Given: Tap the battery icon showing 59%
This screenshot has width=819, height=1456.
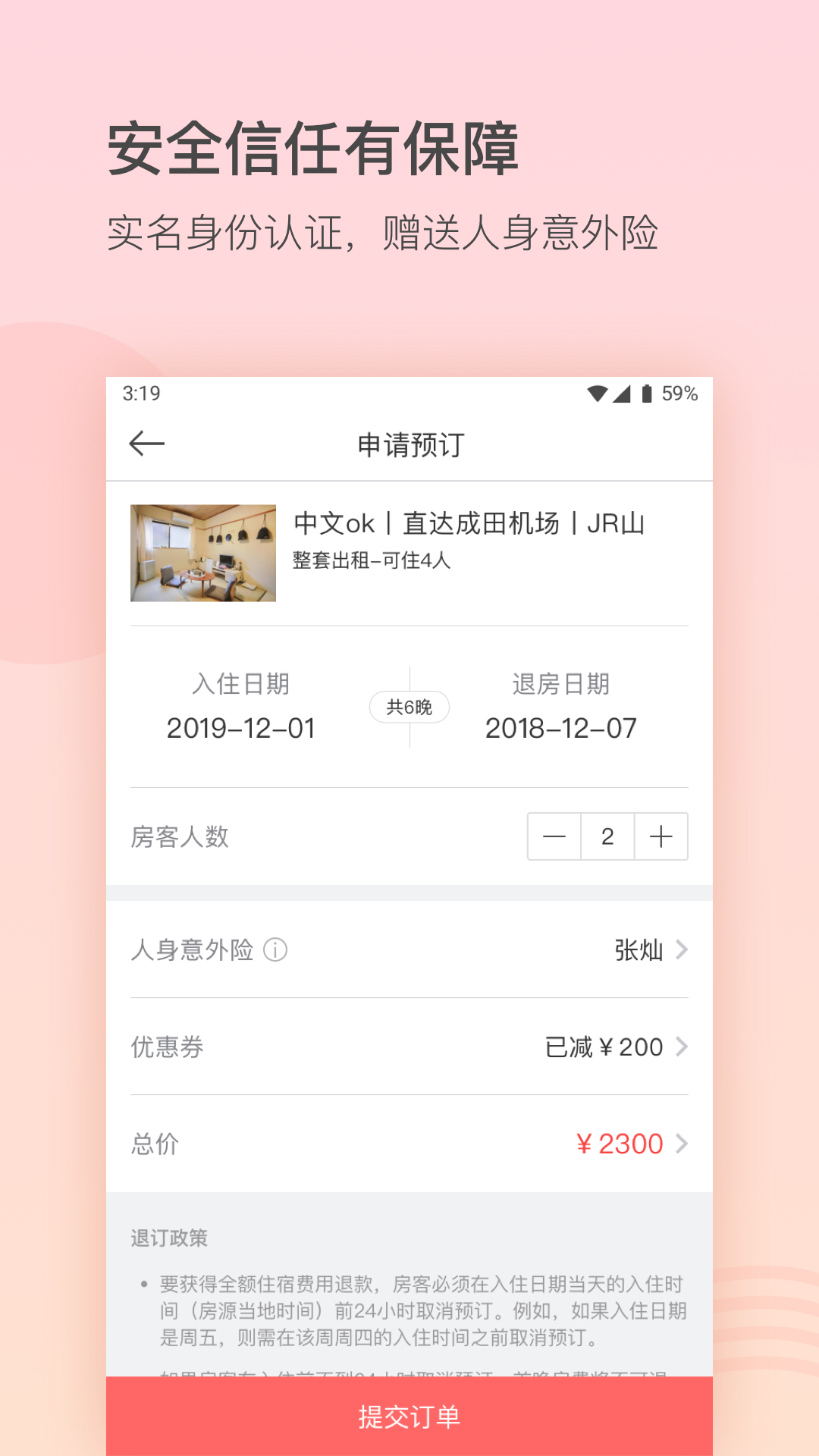Looking at the screenshot, I should [x=651, y=392].
